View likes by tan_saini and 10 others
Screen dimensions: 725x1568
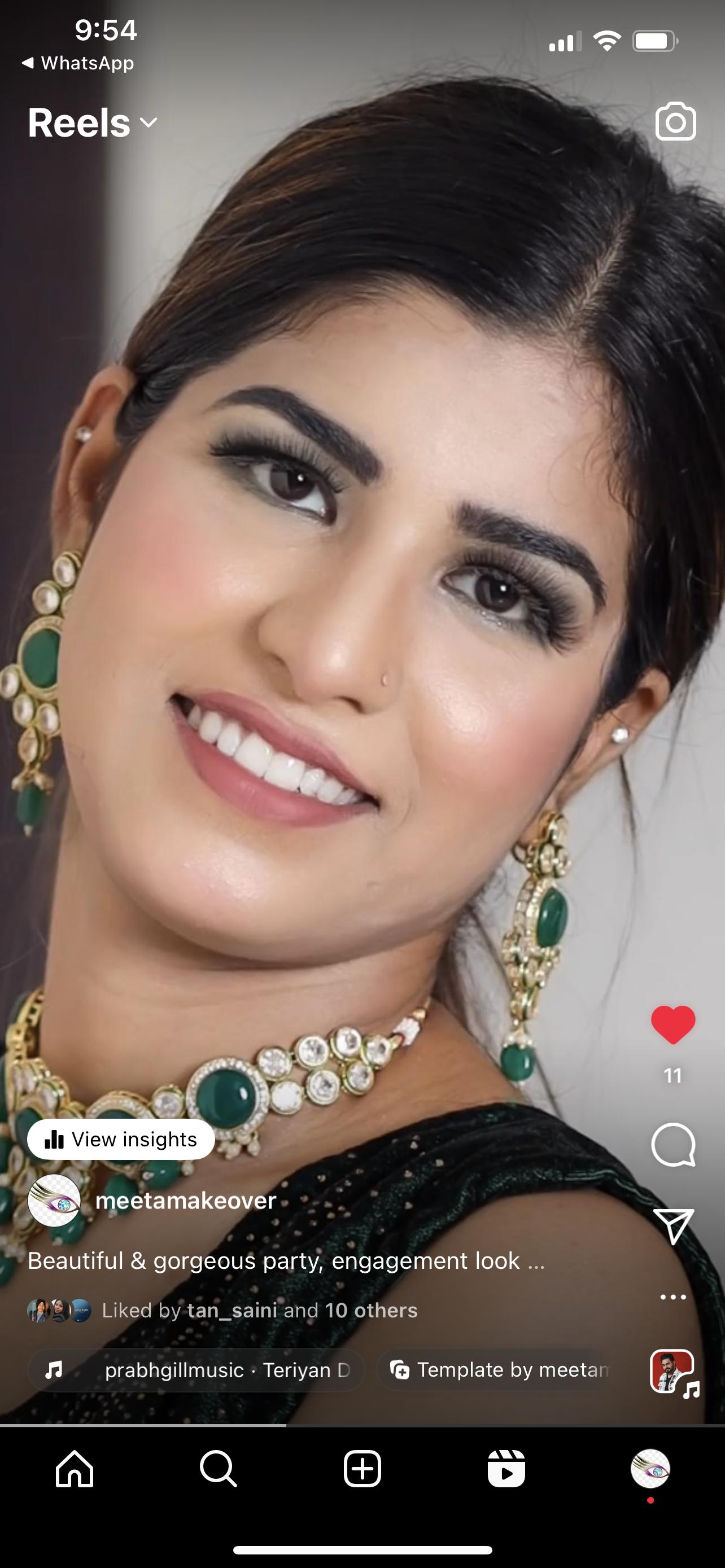259,1310
